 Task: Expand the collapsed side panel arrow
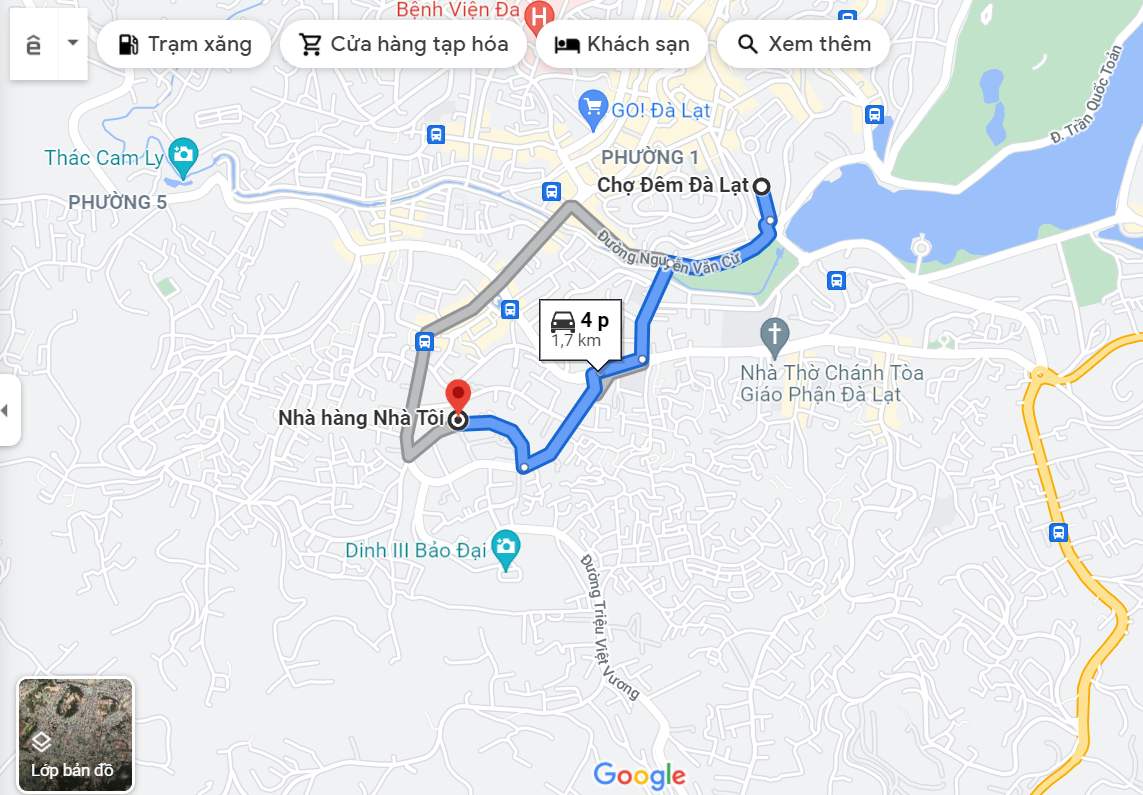click(8, 410)
